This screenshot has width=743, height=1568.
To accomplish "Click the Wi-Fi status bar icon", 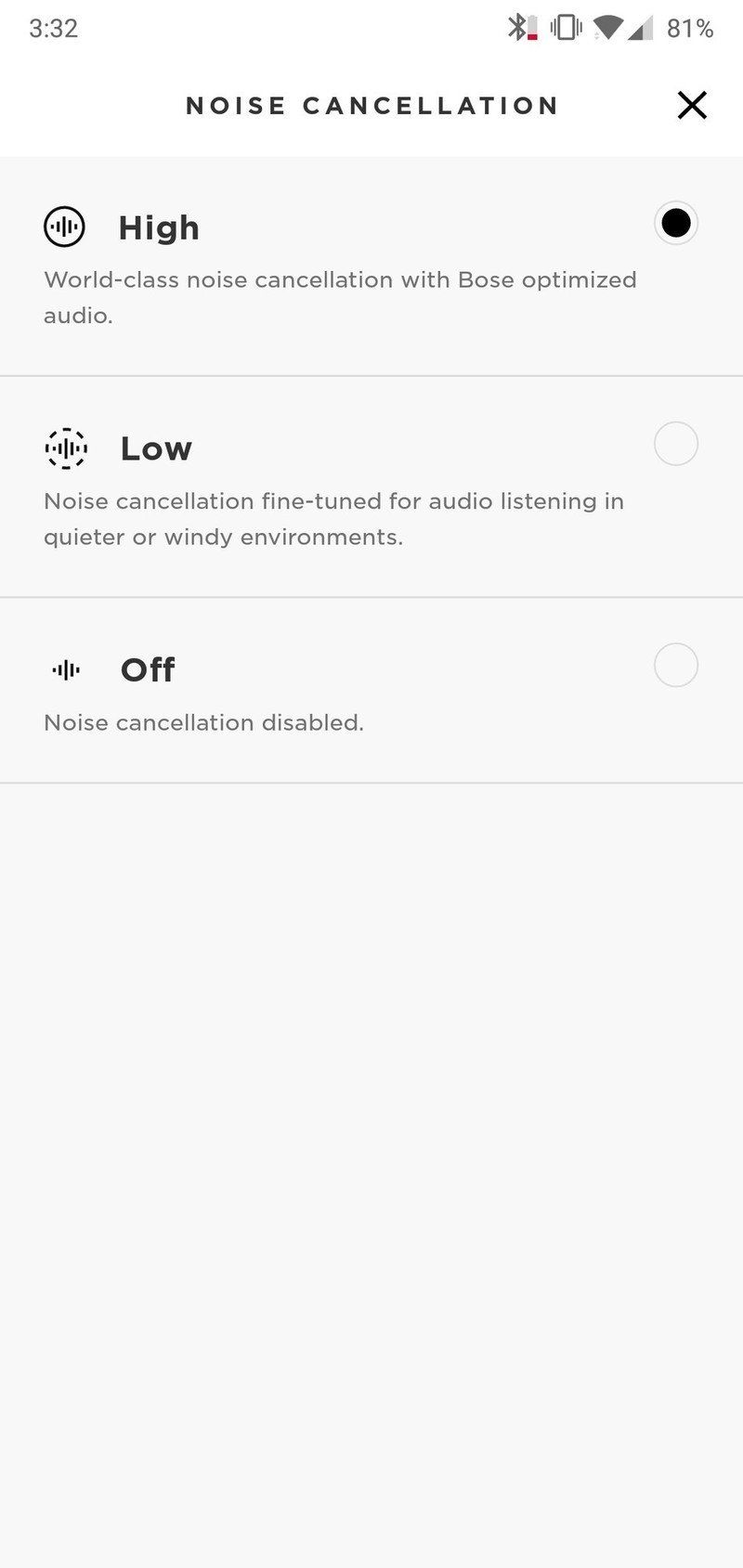I will pyautogui.click(x=609, y=28).
